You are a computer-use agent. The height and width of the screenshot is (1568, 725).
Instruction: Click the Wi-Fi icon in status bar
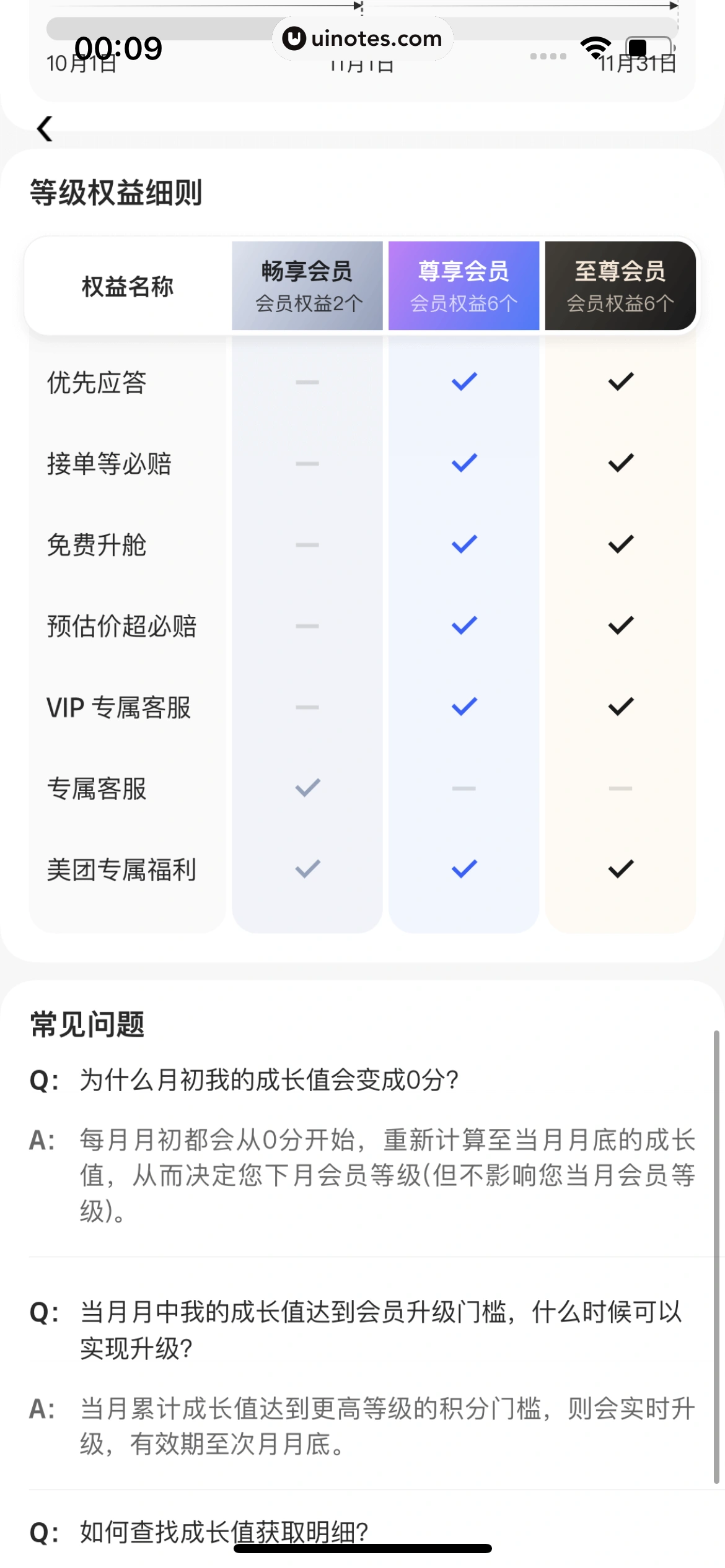point(595,46)
